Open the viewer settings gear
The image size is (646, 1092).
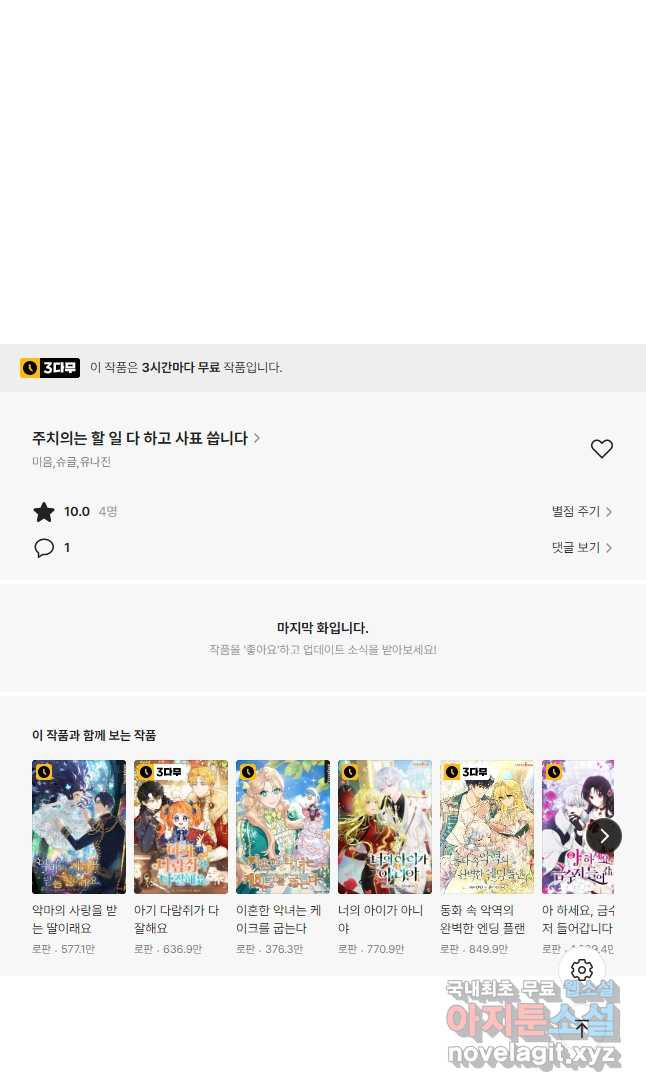click(x=582, y=970)
